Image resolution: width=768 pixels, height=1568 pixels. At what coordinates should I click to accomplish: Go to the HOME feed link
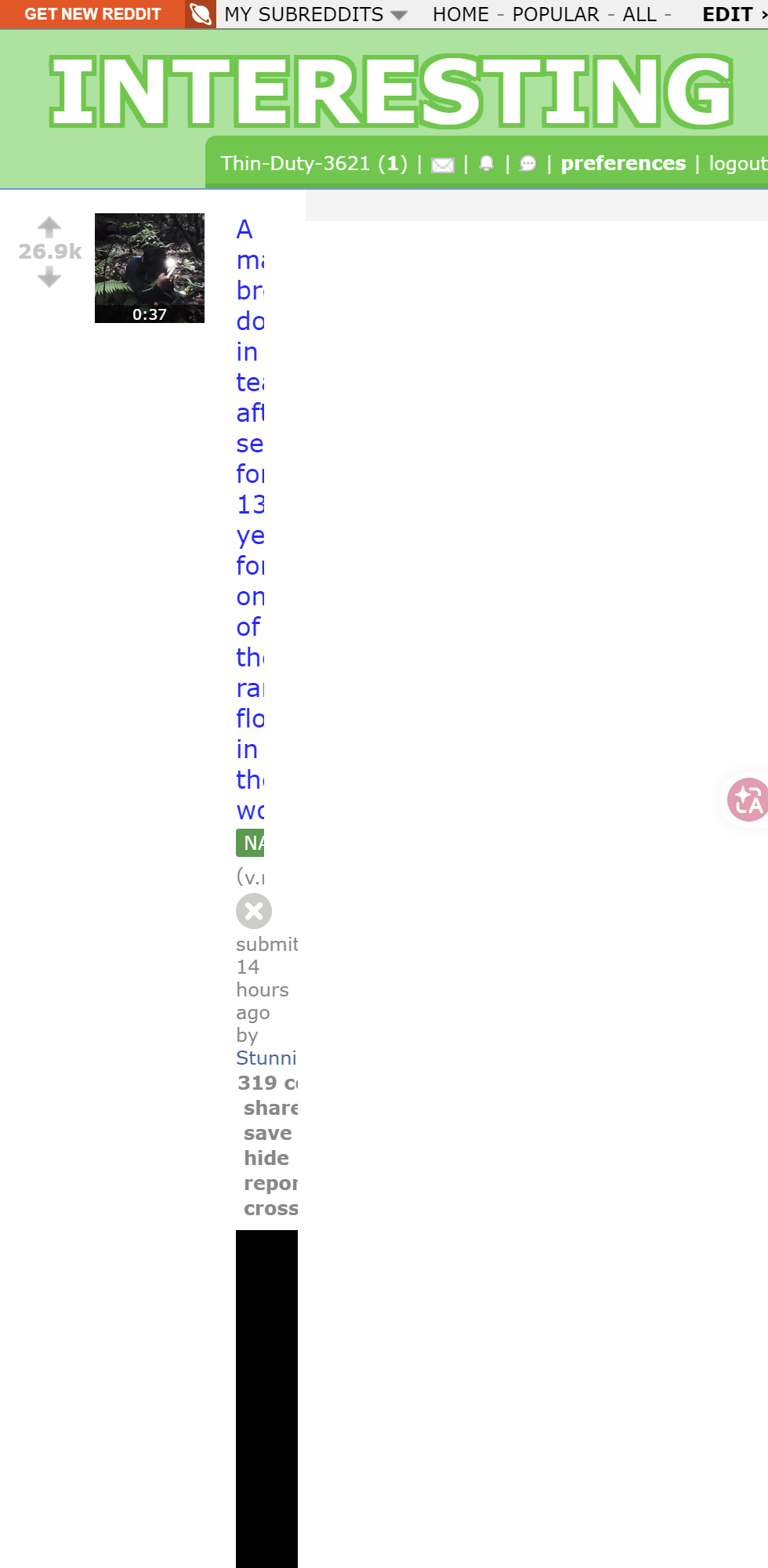point(460,14)
